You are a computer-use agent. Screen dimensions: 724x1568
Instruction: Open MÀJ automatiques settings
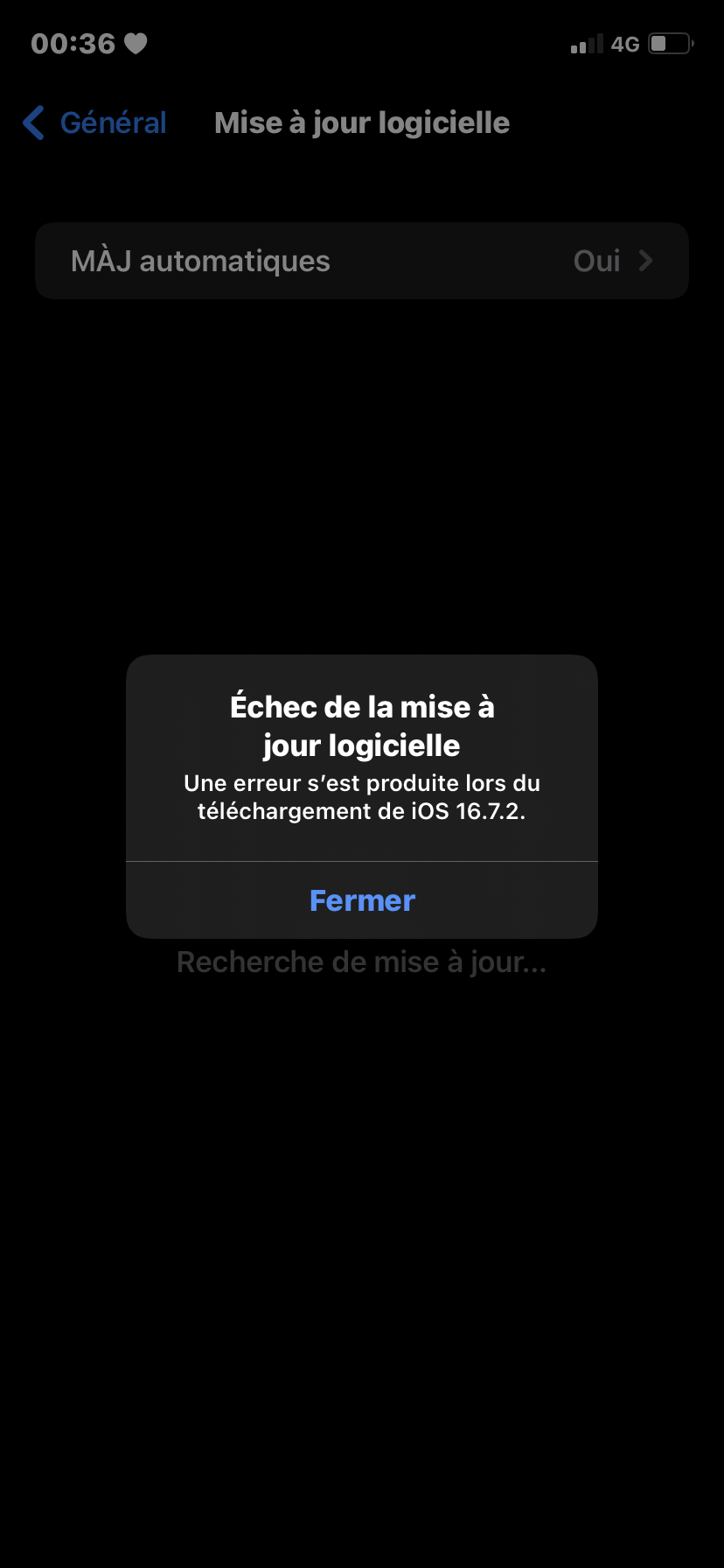click(362, 261)
